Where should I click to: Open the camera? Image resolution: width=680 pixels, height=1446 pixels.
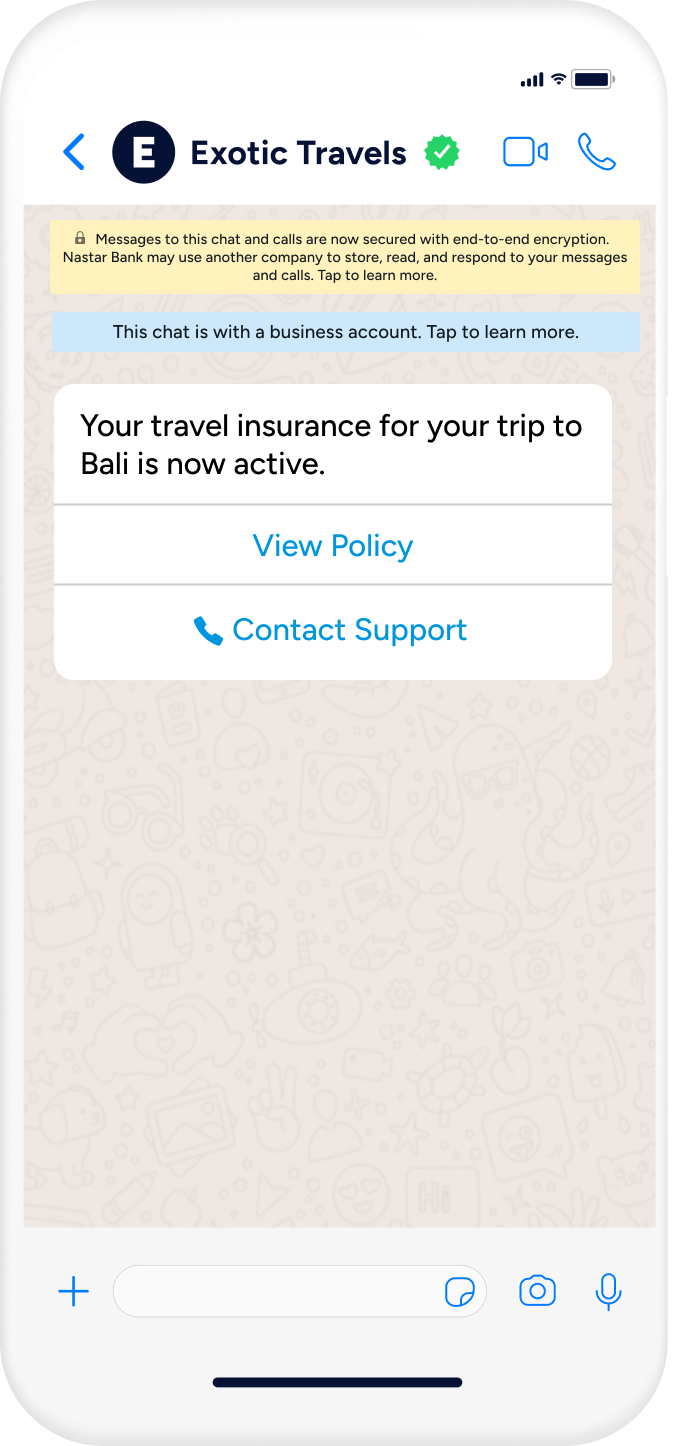point(537,1292)
